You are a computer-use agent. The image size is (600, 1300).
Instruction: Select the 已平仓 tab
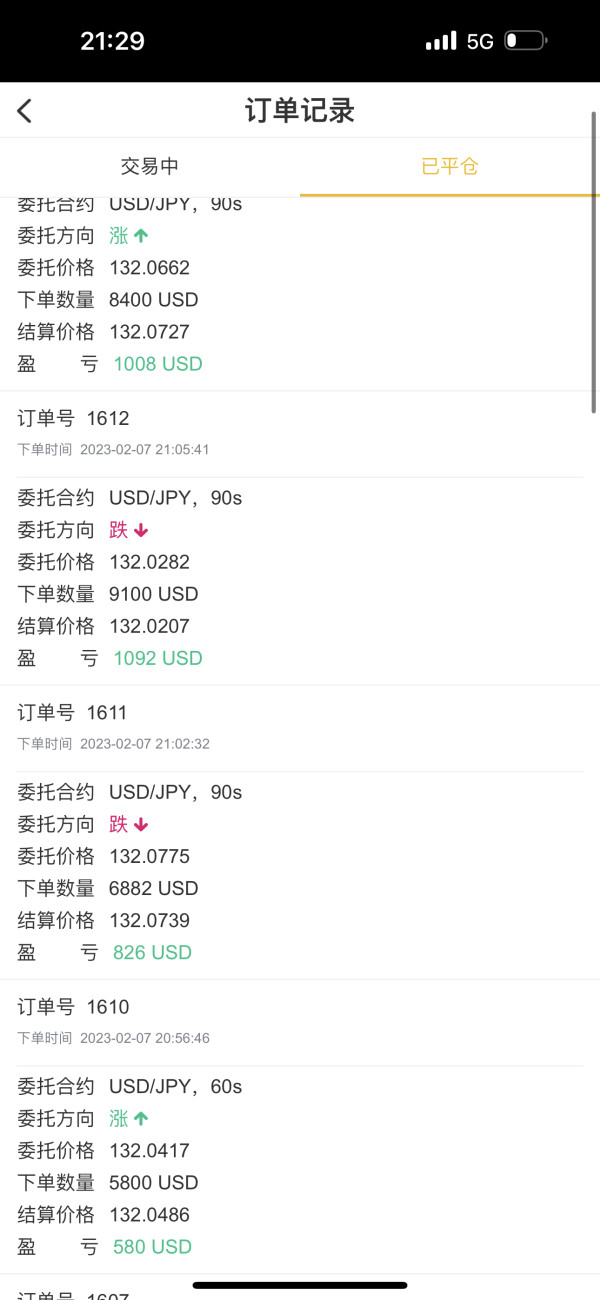tap(450, 167)
